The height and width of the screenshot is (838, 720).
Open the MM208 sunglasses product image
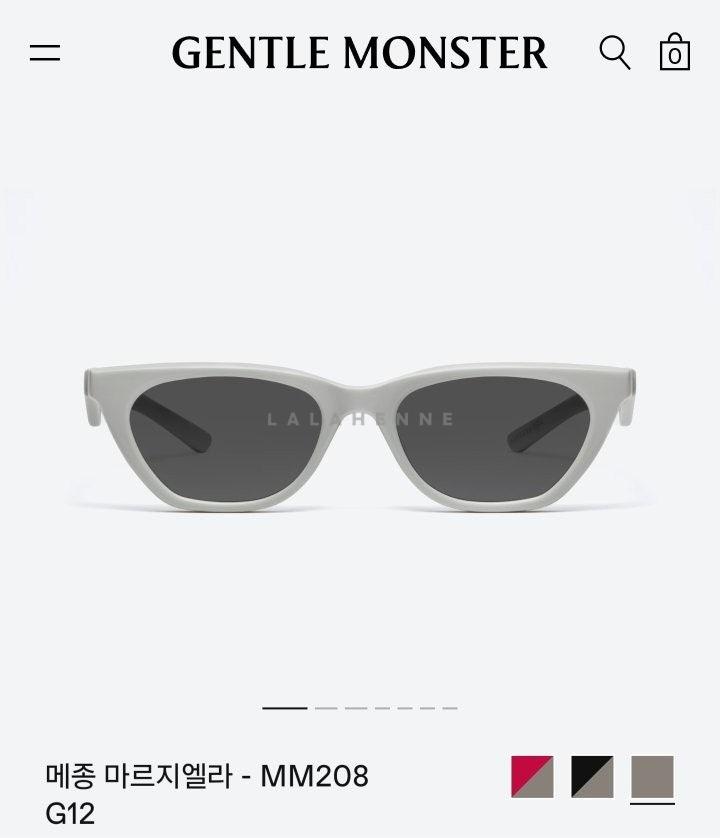point(360,435)
